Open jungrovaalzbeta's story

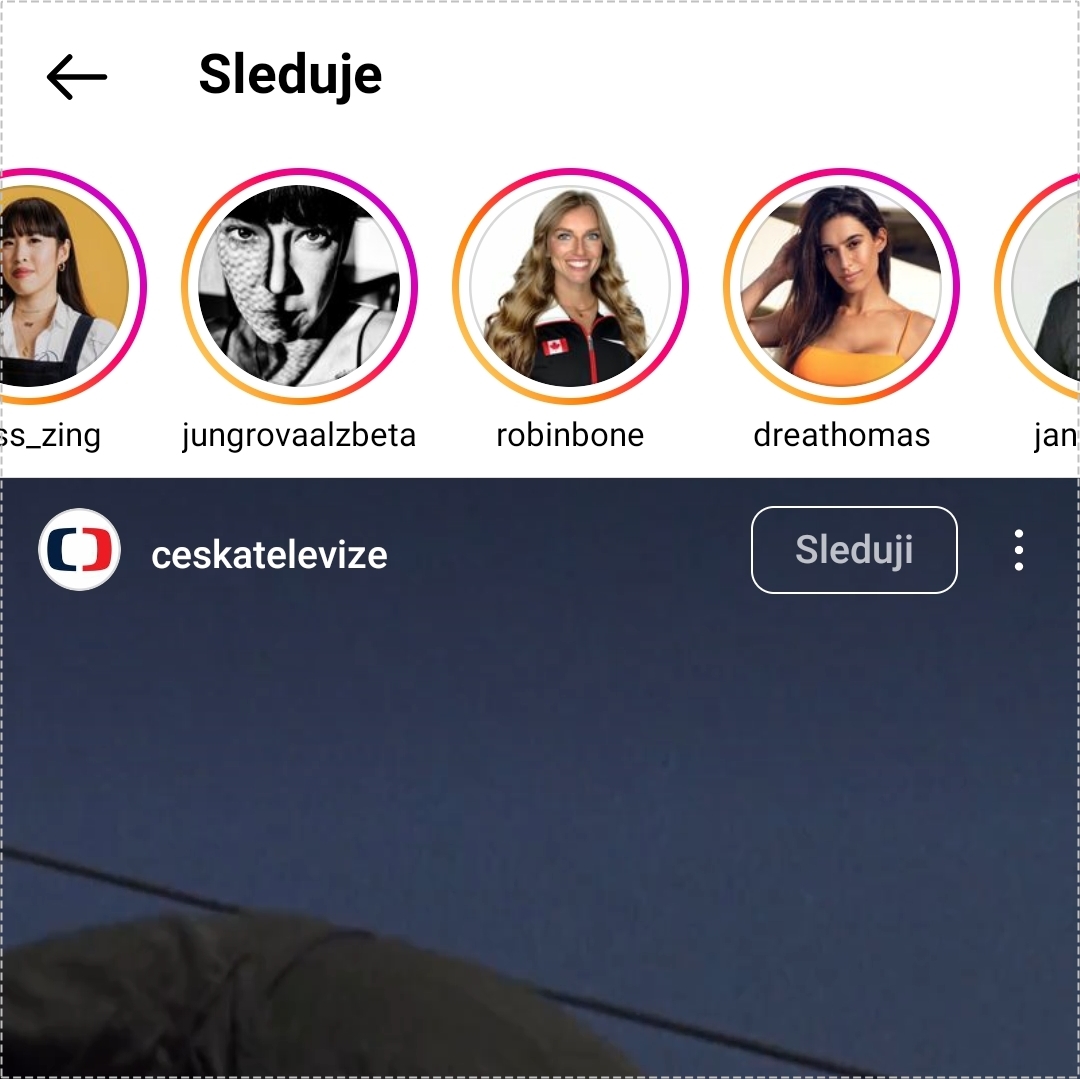[299, 287]
